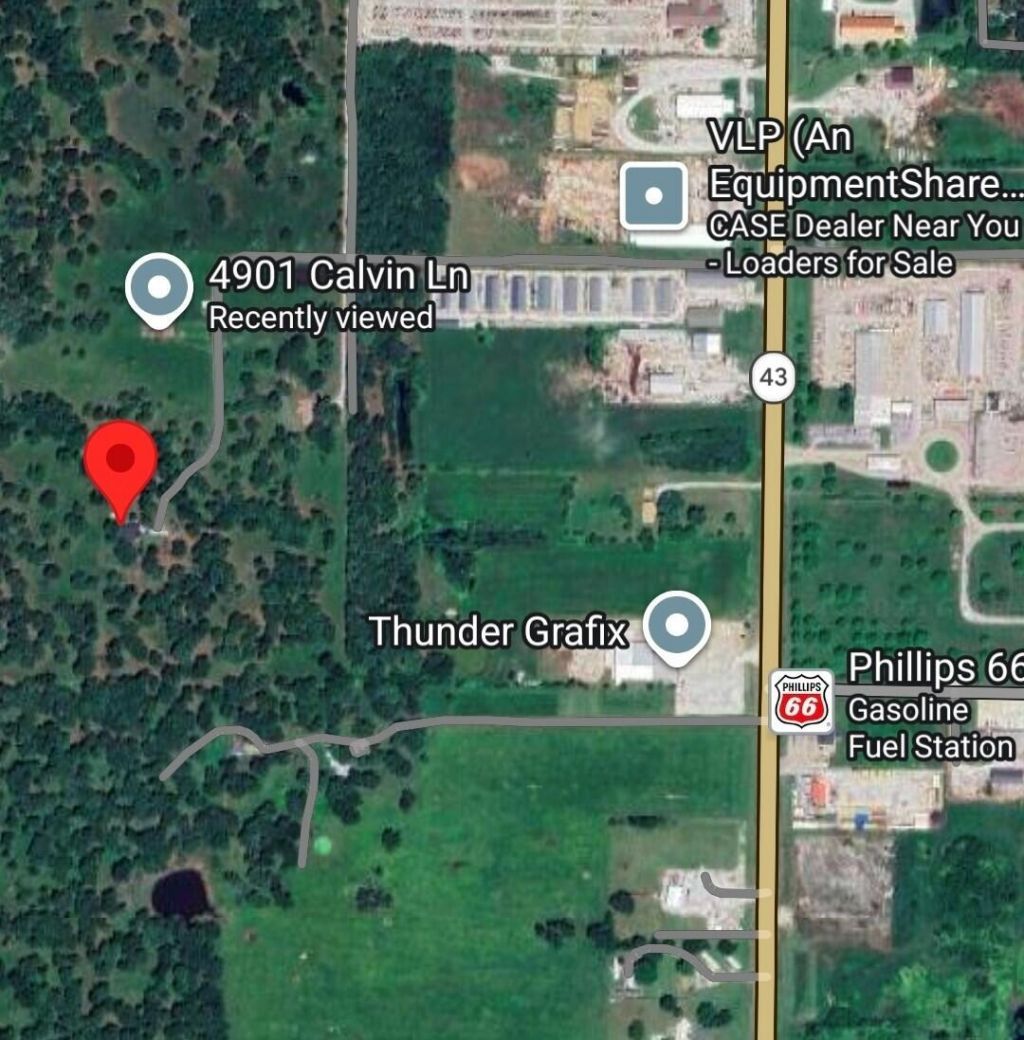This screenshot has height=1040, width=1024.
Task: Tap the 4901 Calvin Ln map pin
Action: [x=159, y=290]
